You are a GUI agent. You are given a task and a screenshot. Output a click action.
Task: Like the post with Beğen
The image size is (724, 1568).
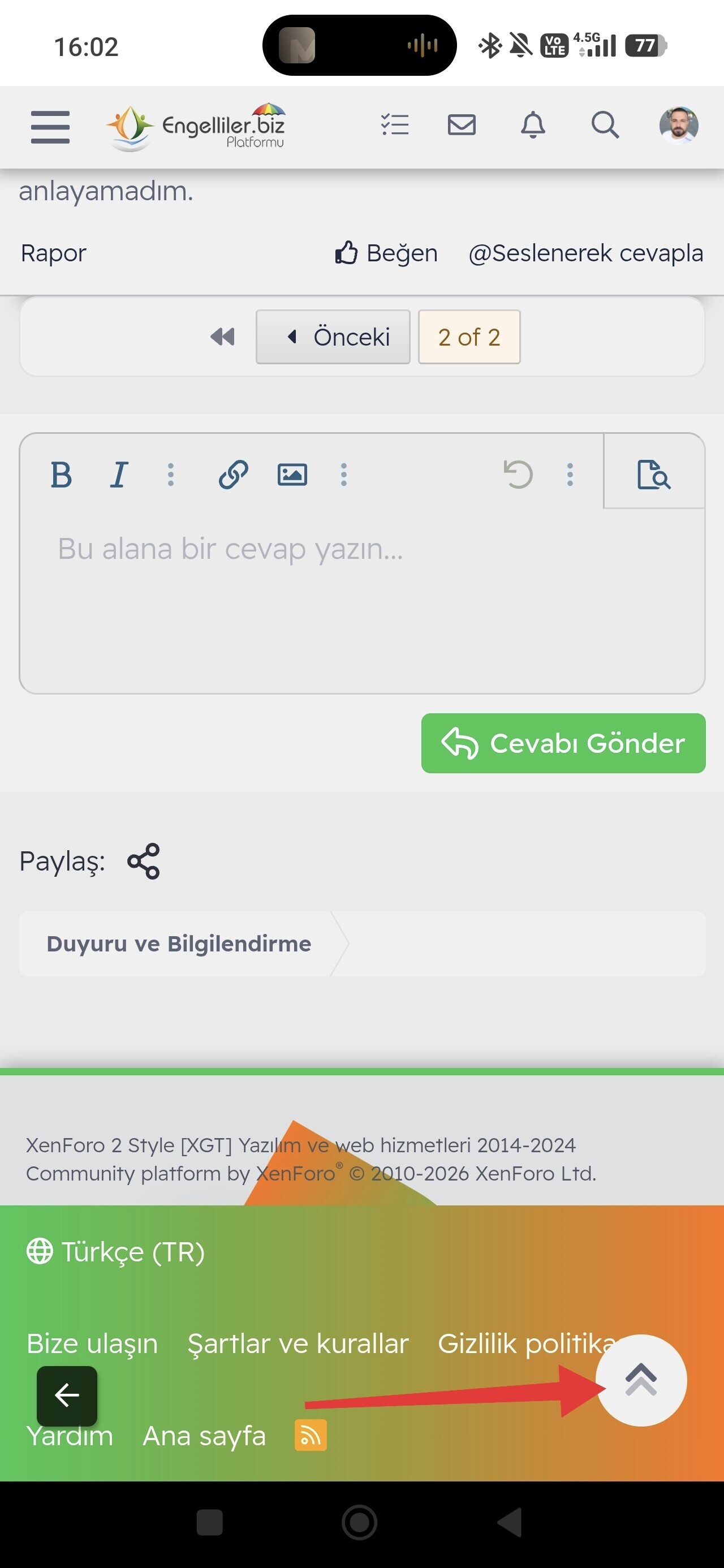(386, 253)
